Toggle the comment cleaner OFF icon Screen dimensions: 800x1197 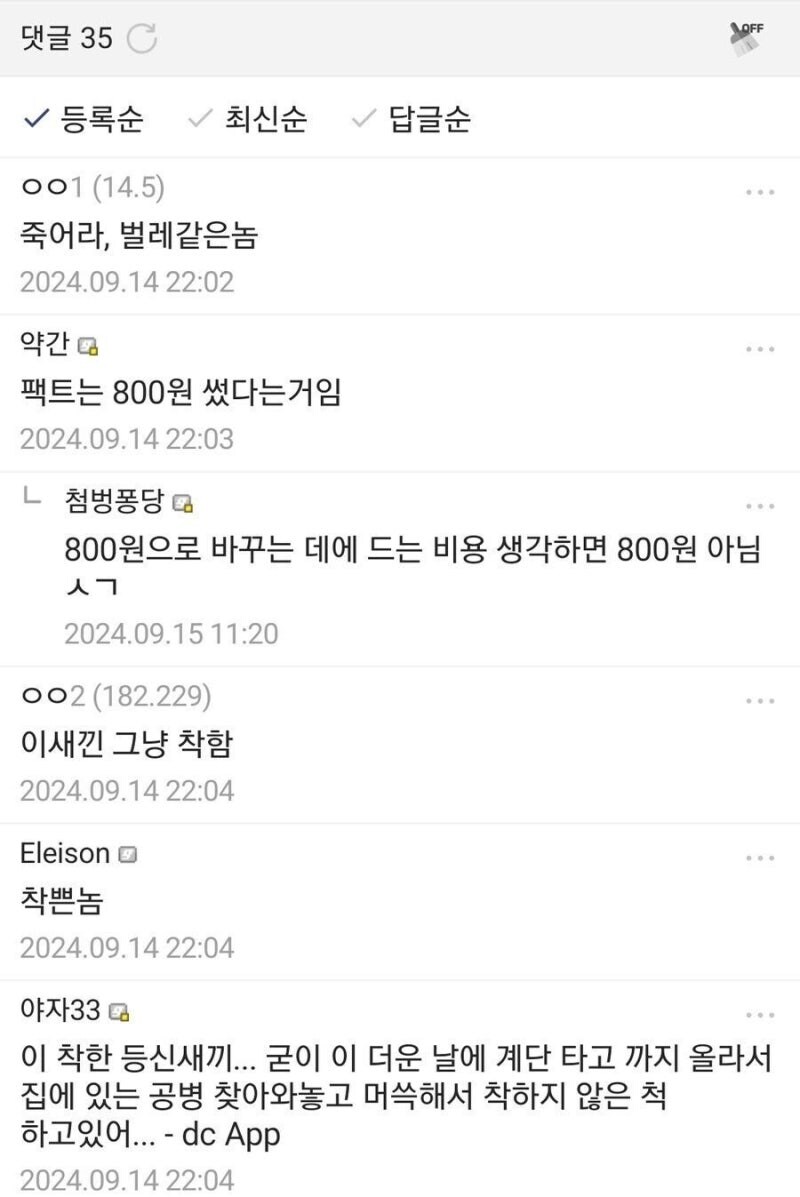point(746,38)
